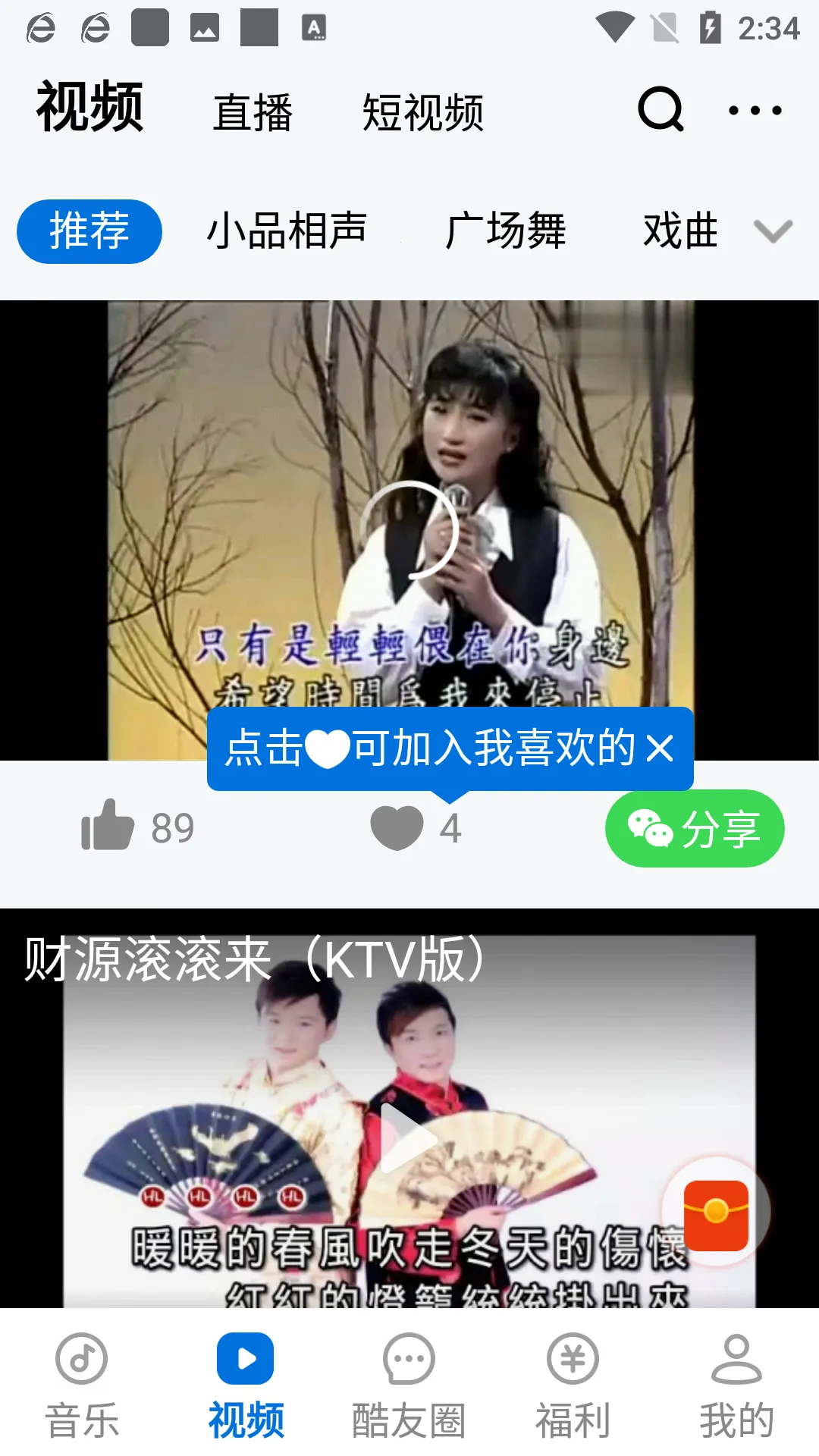Screen dimensions: 819x1456
Task: Add the video to favorites via heart
Action: [397, 829]
